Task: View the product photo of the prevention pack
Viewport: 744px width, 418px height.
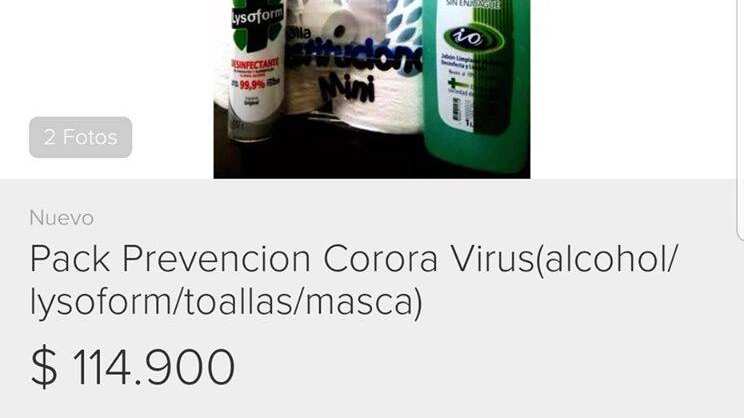Action: pyautogui.click(x=371, y=88)
